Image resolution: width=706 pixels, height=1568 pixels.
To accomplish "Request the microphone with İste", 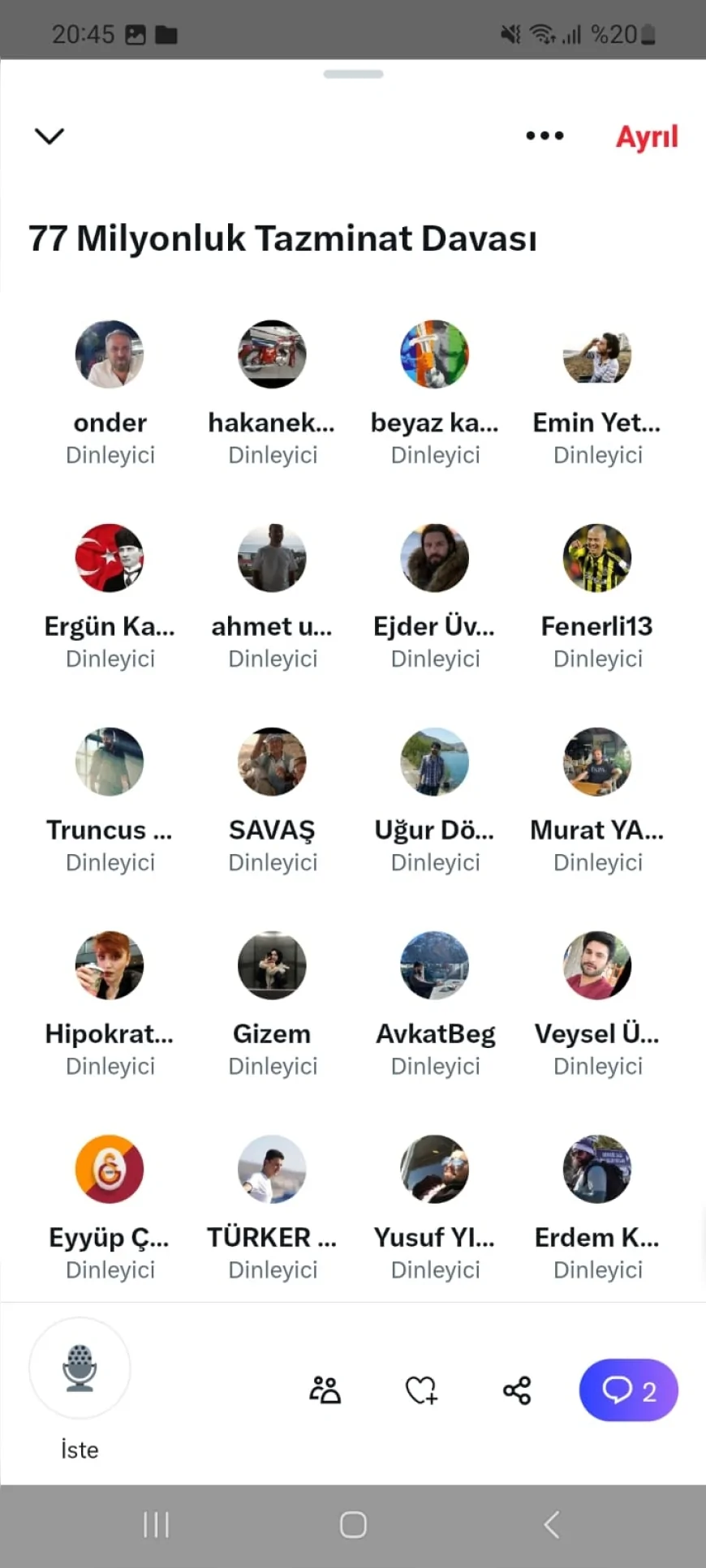I will coord(80,1368).
